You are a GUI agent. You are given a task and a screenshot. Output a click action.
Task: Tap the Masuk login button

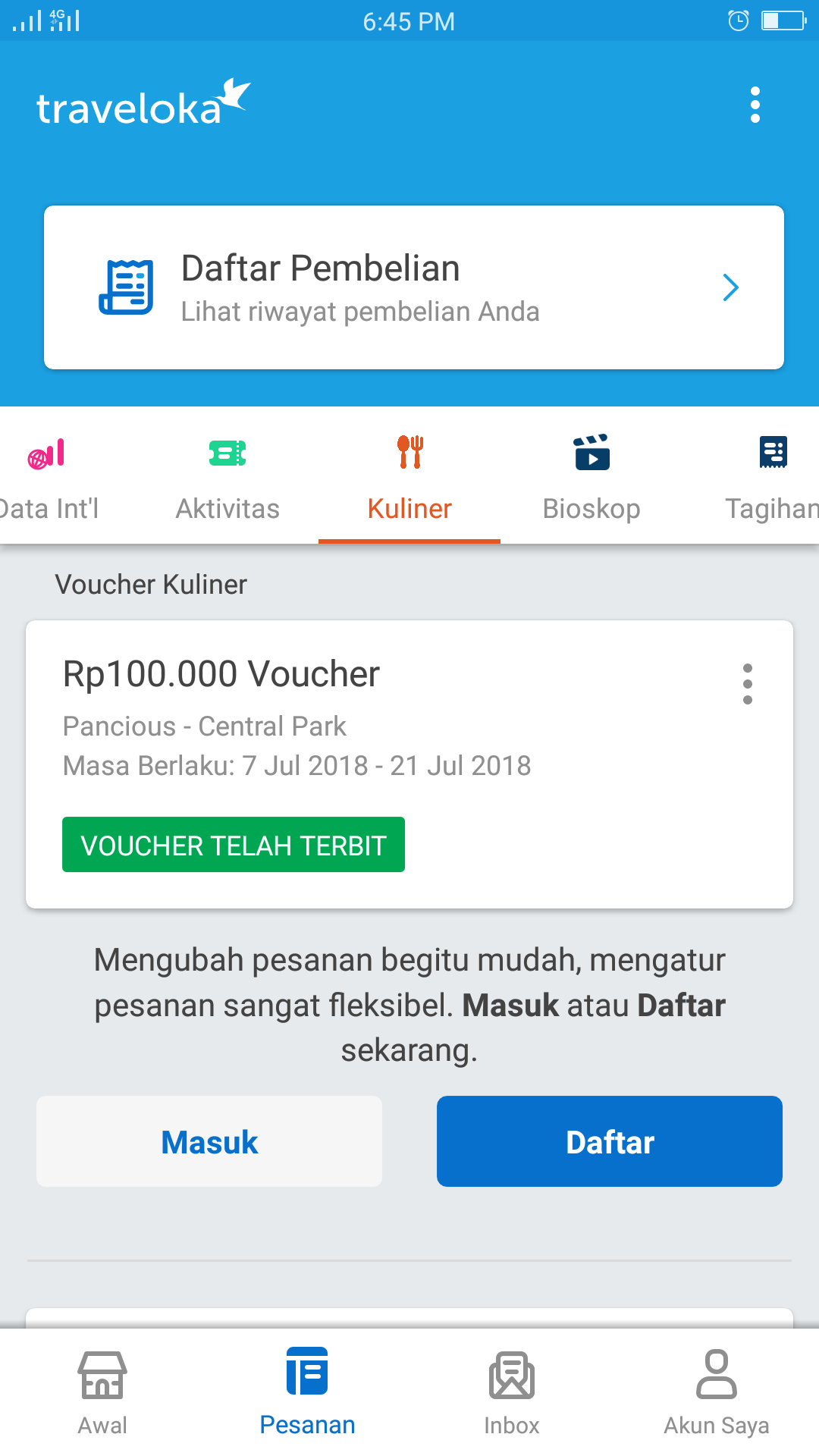coord(209,1141)
